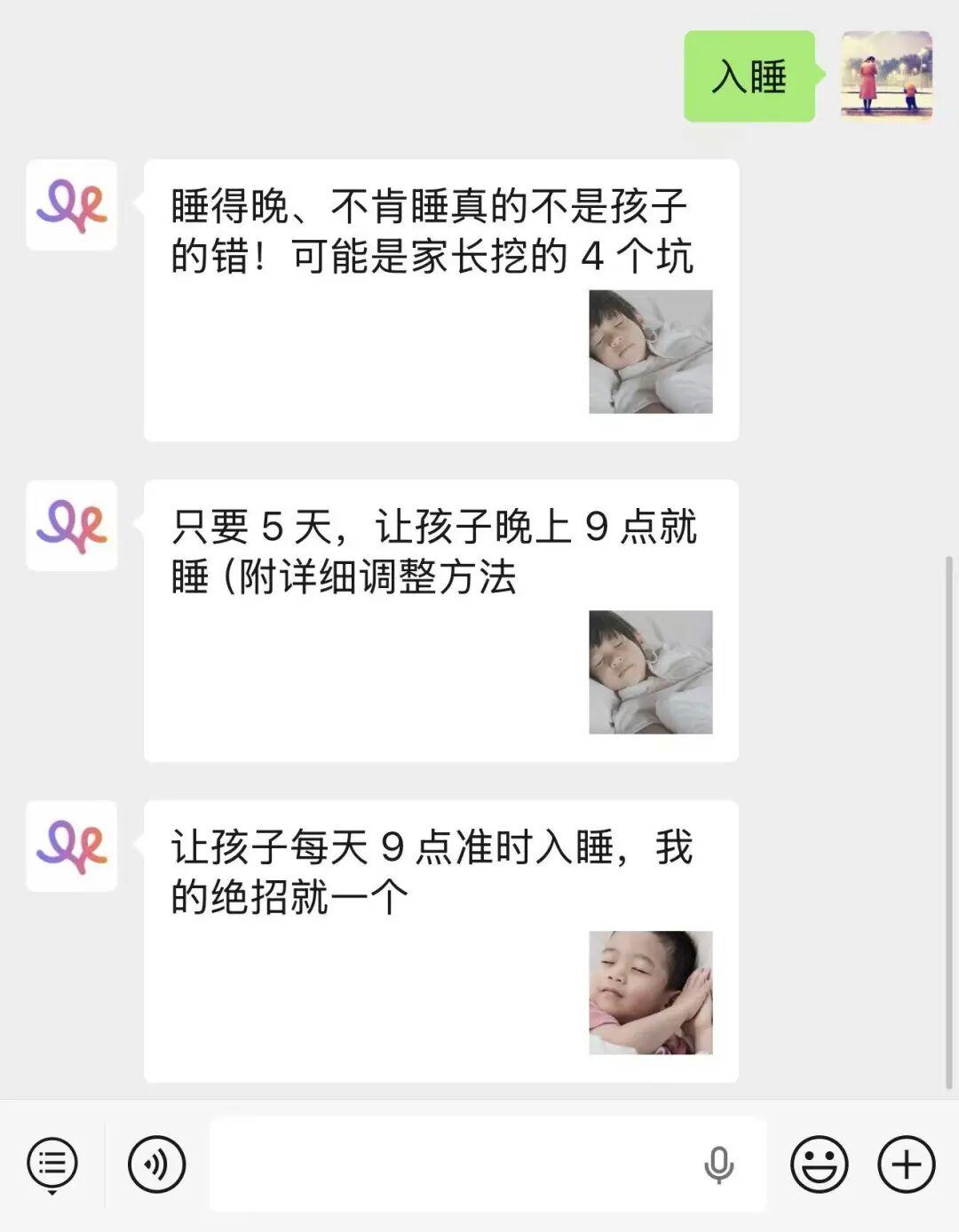Open the plus attachments panel
This screenshot has height=1232, width=959.
[x=906, y=1164]
